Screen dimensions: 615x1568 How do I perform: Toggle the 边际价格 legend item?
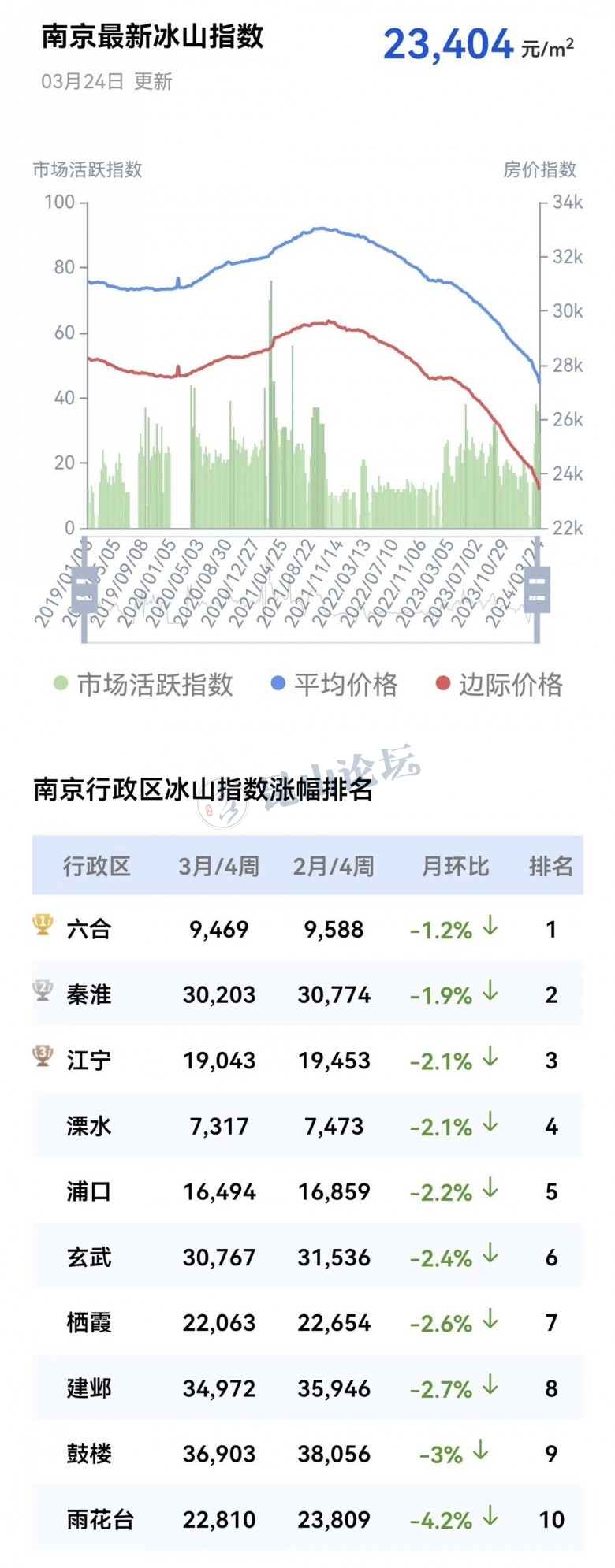tap(499, 684)
